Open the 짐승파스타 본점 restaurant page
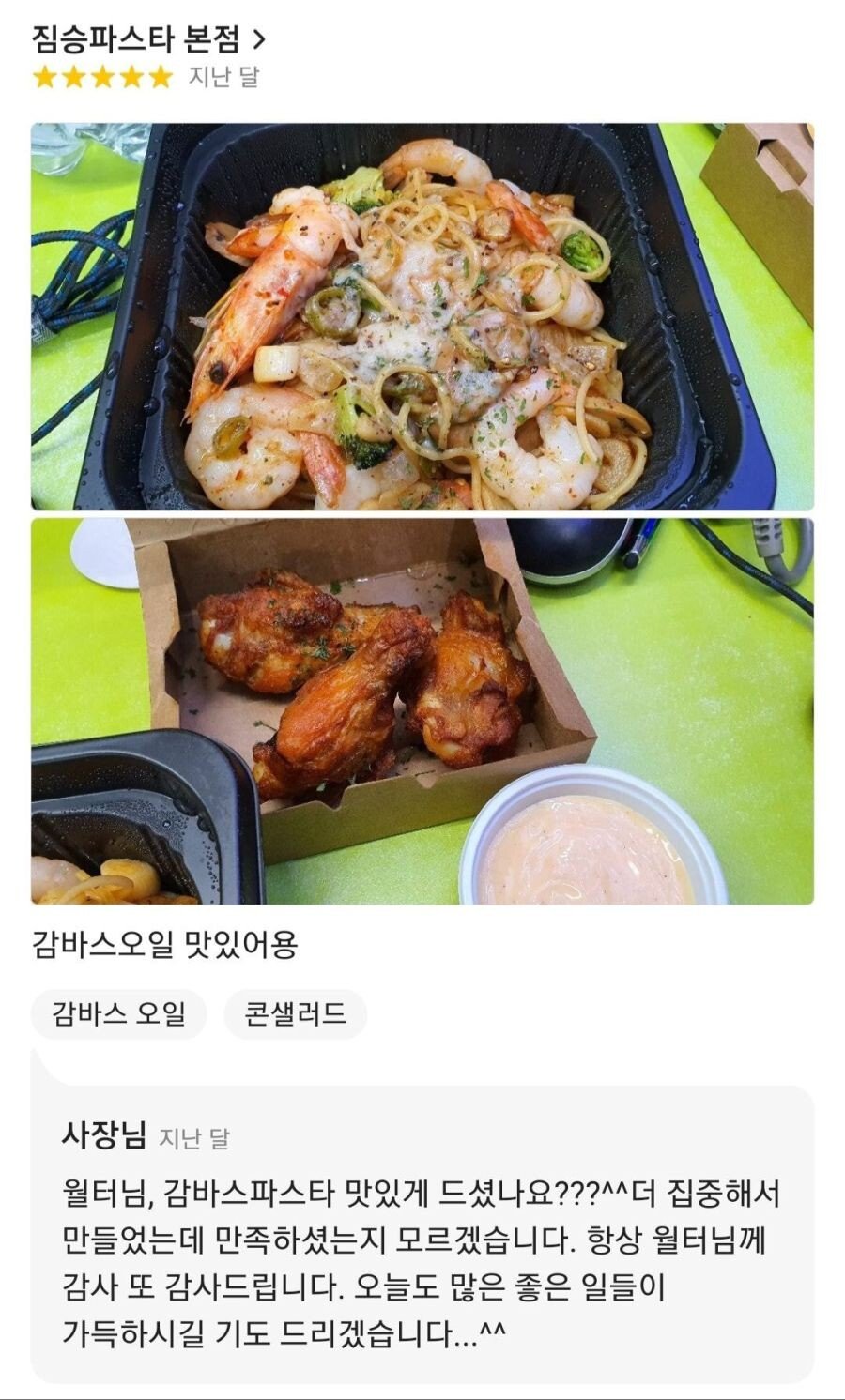Screen dimensions: 845x1400 (x=148, y=39)
